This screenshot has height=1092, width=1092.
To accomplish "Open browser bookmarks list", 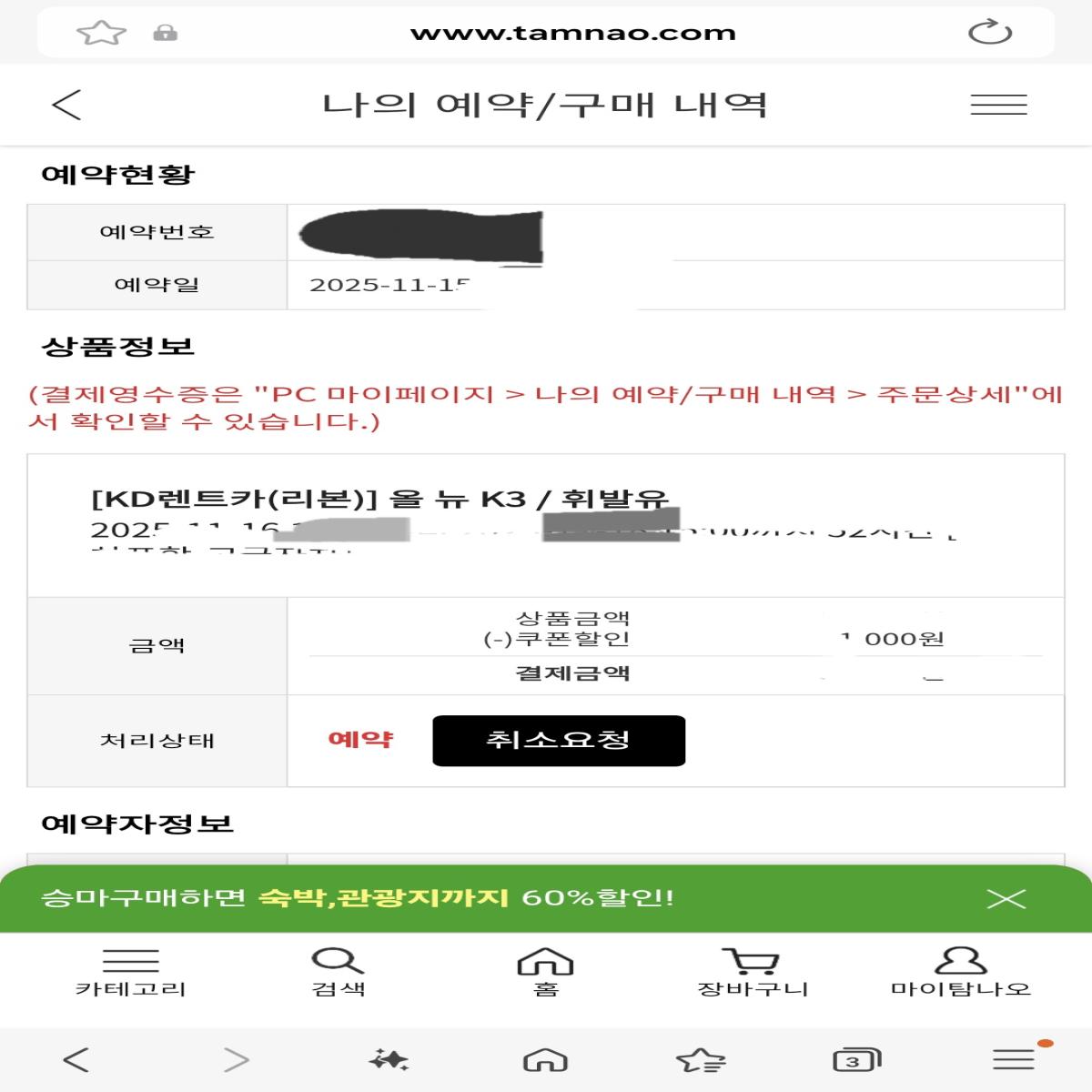I will click(701, 1060).
